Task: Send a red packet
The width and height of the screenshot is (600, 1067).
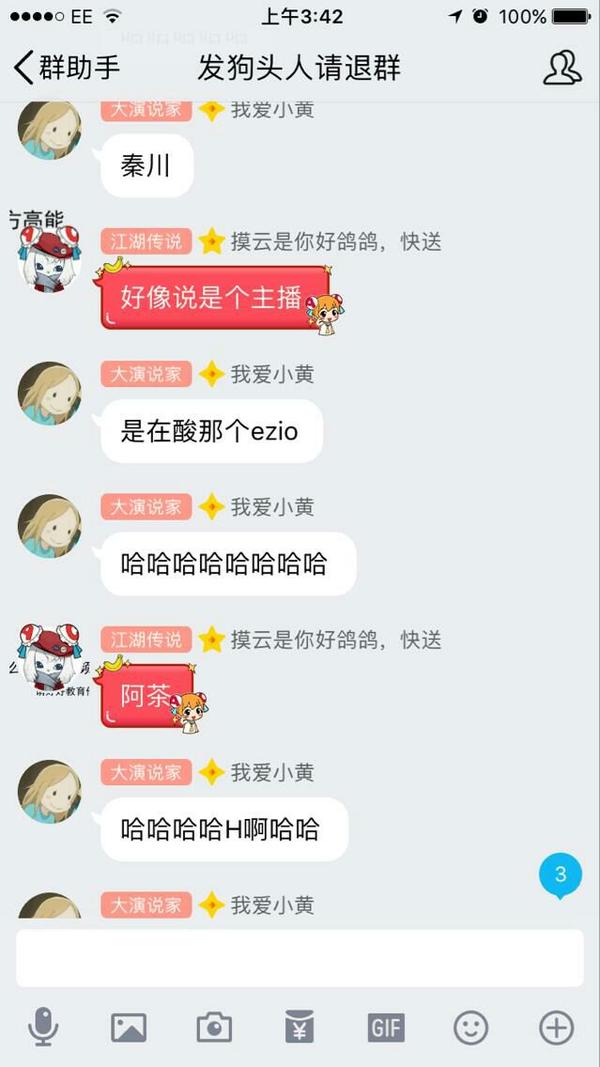Action: click(299, 1027)
